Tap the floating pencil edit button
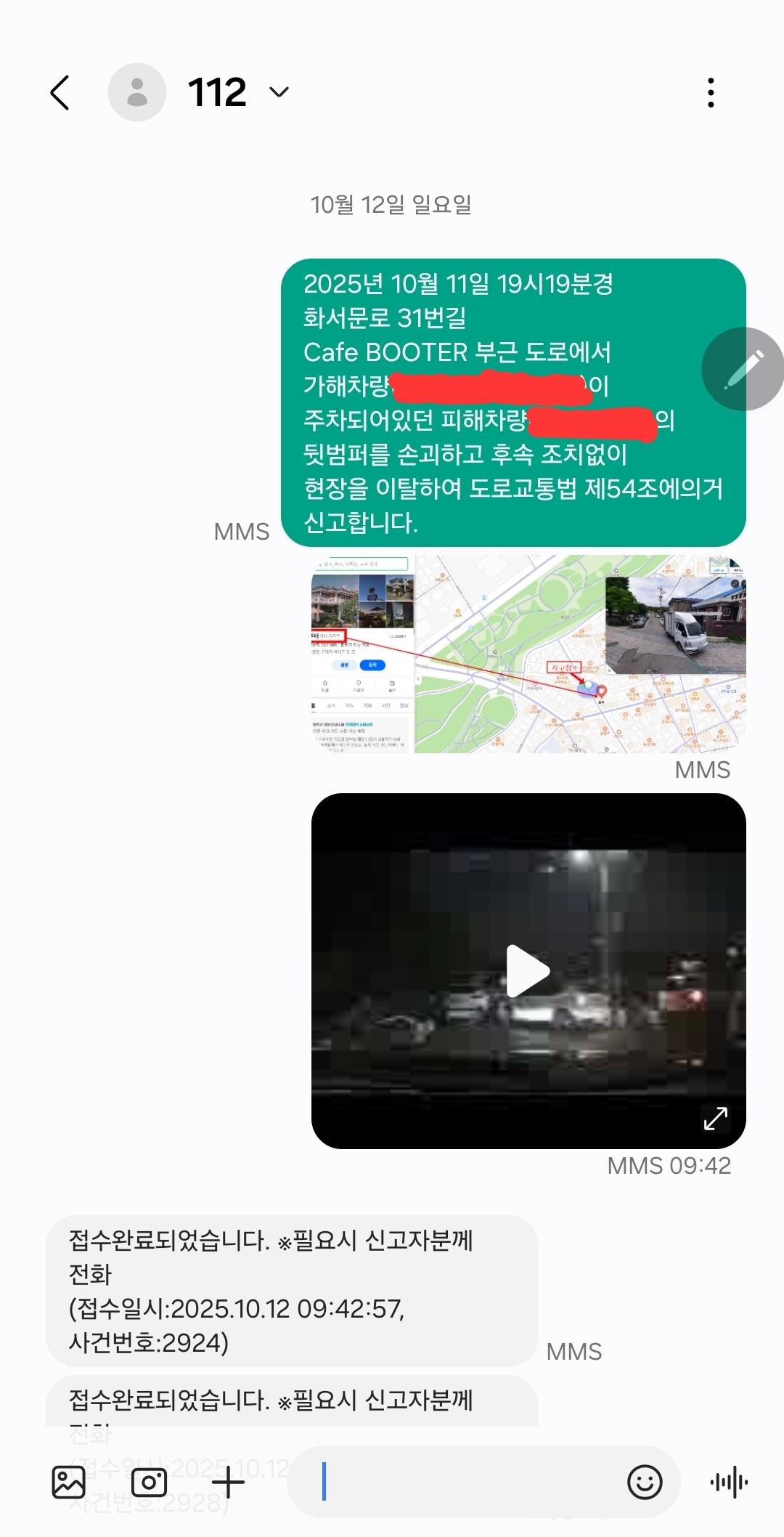This screenshot has height=1537, width=784. coord(743,369)
